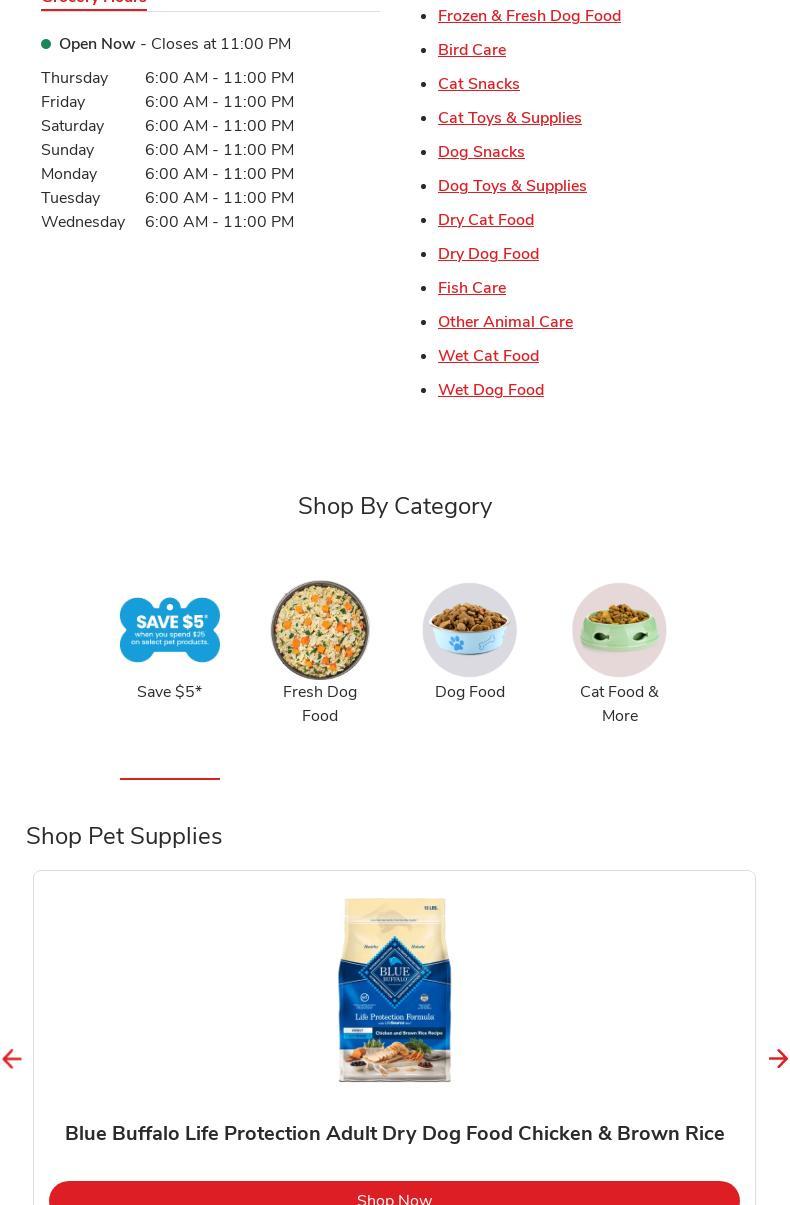The width and height of the screenshot is (790, 1205).
Task: Open the Bird Care link
Action: point(472,50)
